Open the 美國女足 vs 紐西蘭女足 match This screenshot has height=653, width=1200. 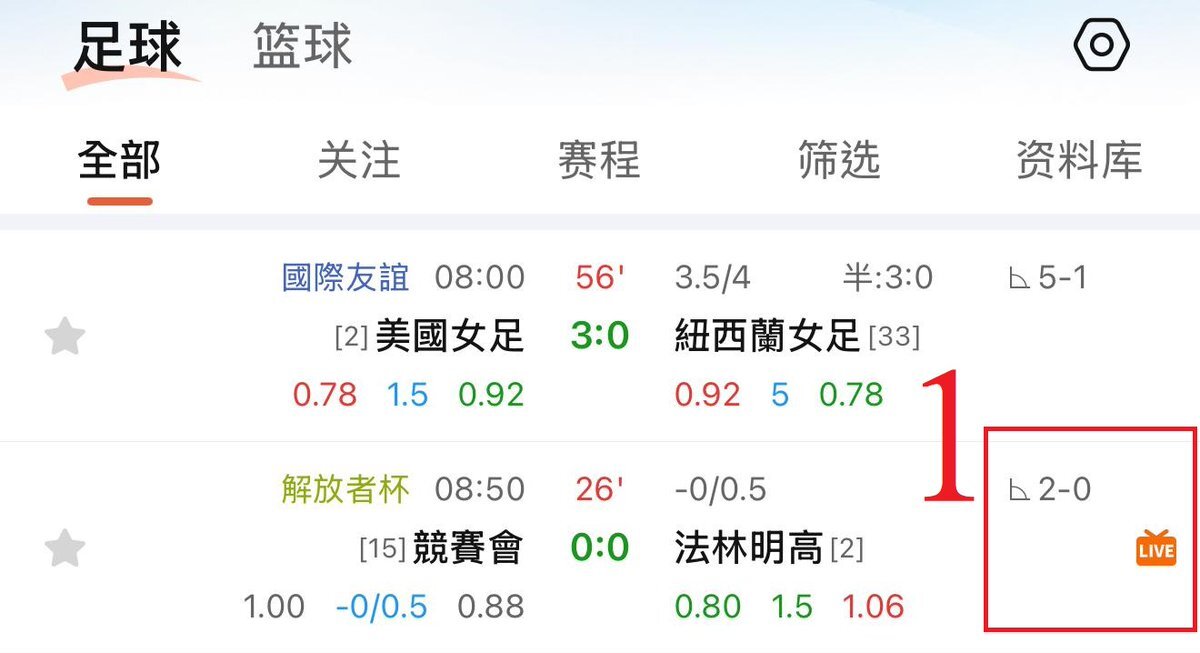[x=600, y=337]
